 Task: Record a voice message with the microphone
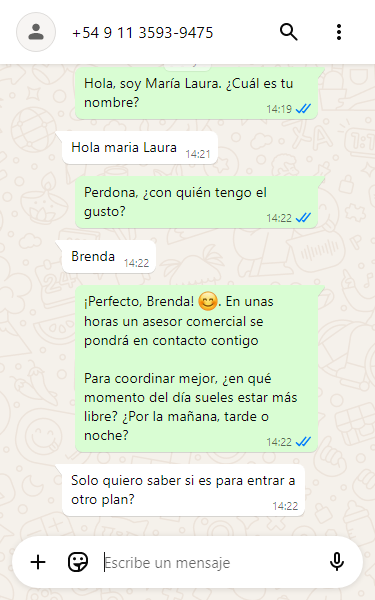pos(337,562)
